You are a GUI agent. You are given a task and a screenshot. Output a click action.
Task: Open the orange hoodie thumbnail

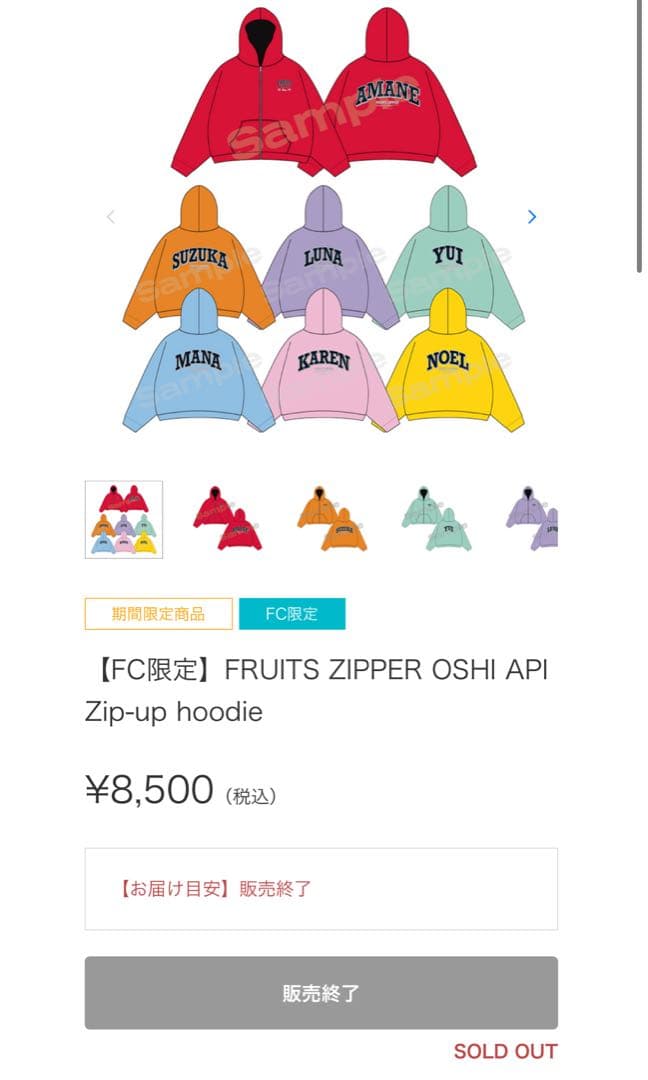(331, 520)
